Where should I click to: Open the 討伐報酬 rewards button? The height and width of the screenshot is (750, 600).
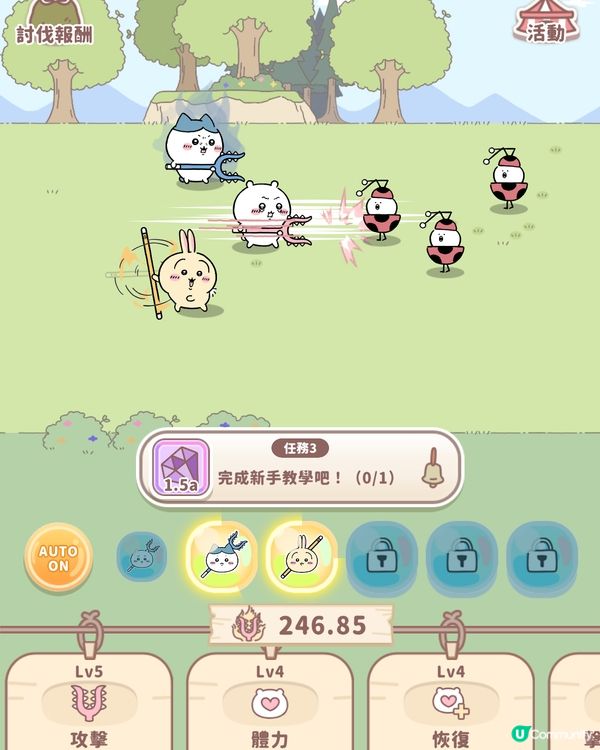coord(55,24)
